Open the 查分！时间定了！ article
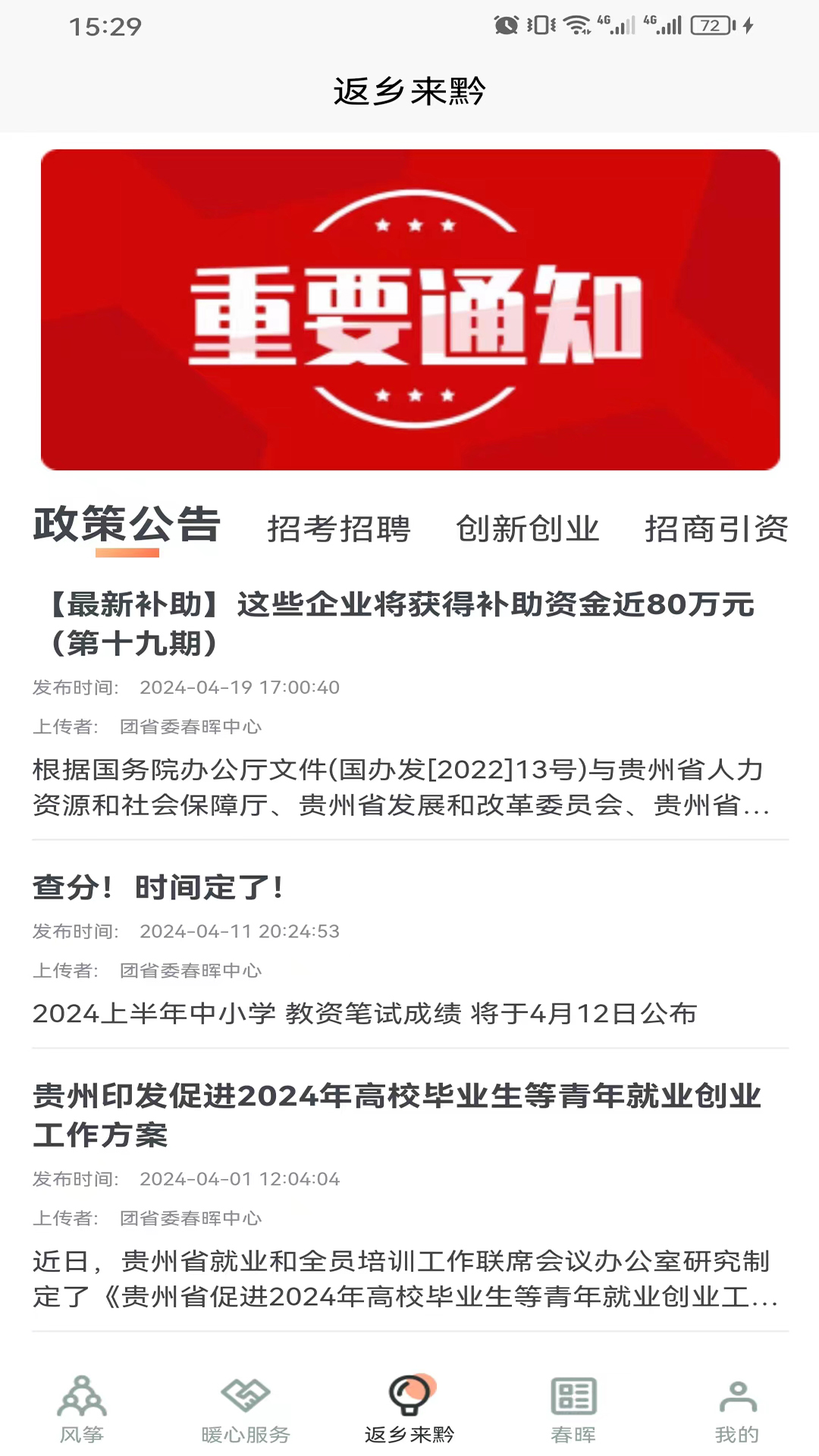The width and height of the screenshot is (819, 1456). (x=159, y=887)
